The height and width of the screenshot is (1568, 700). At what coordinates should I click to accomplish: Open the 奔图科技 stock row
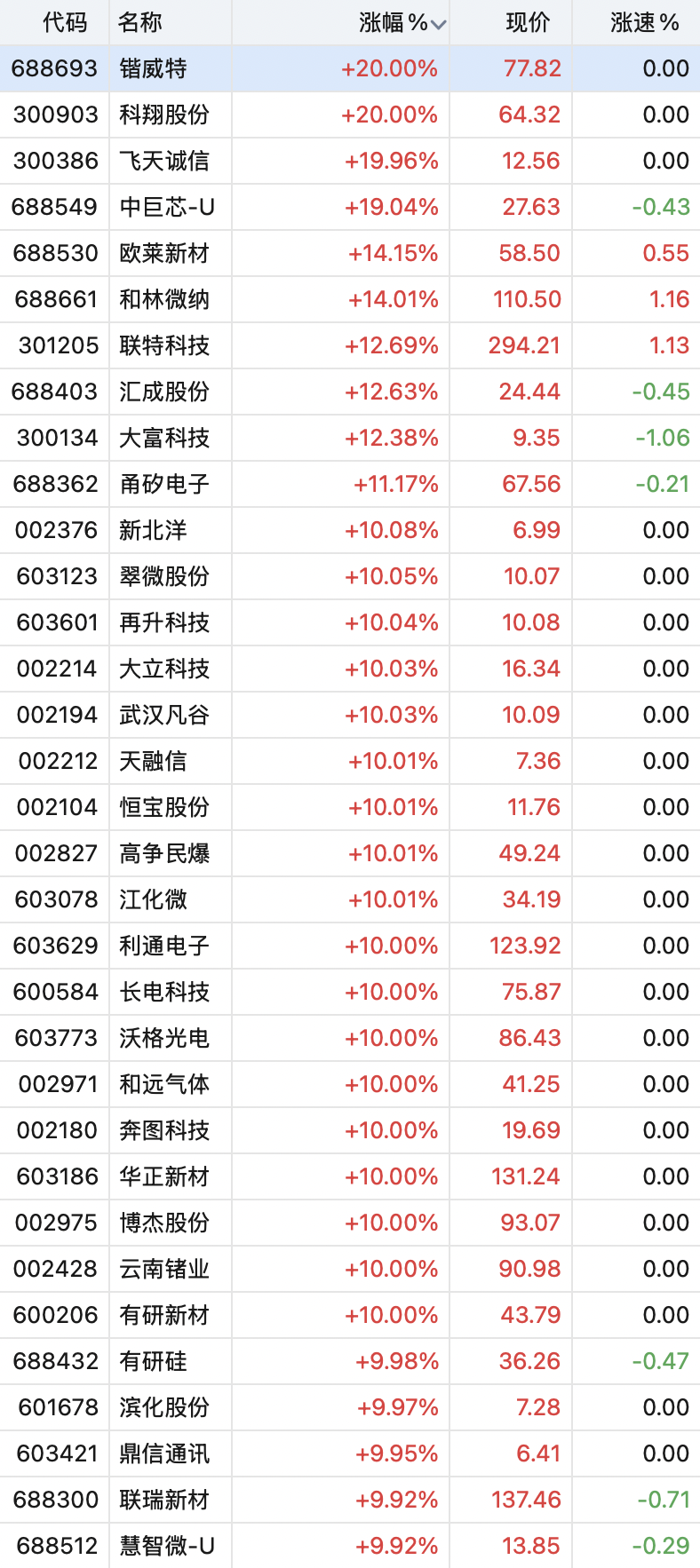point(350,1130)
